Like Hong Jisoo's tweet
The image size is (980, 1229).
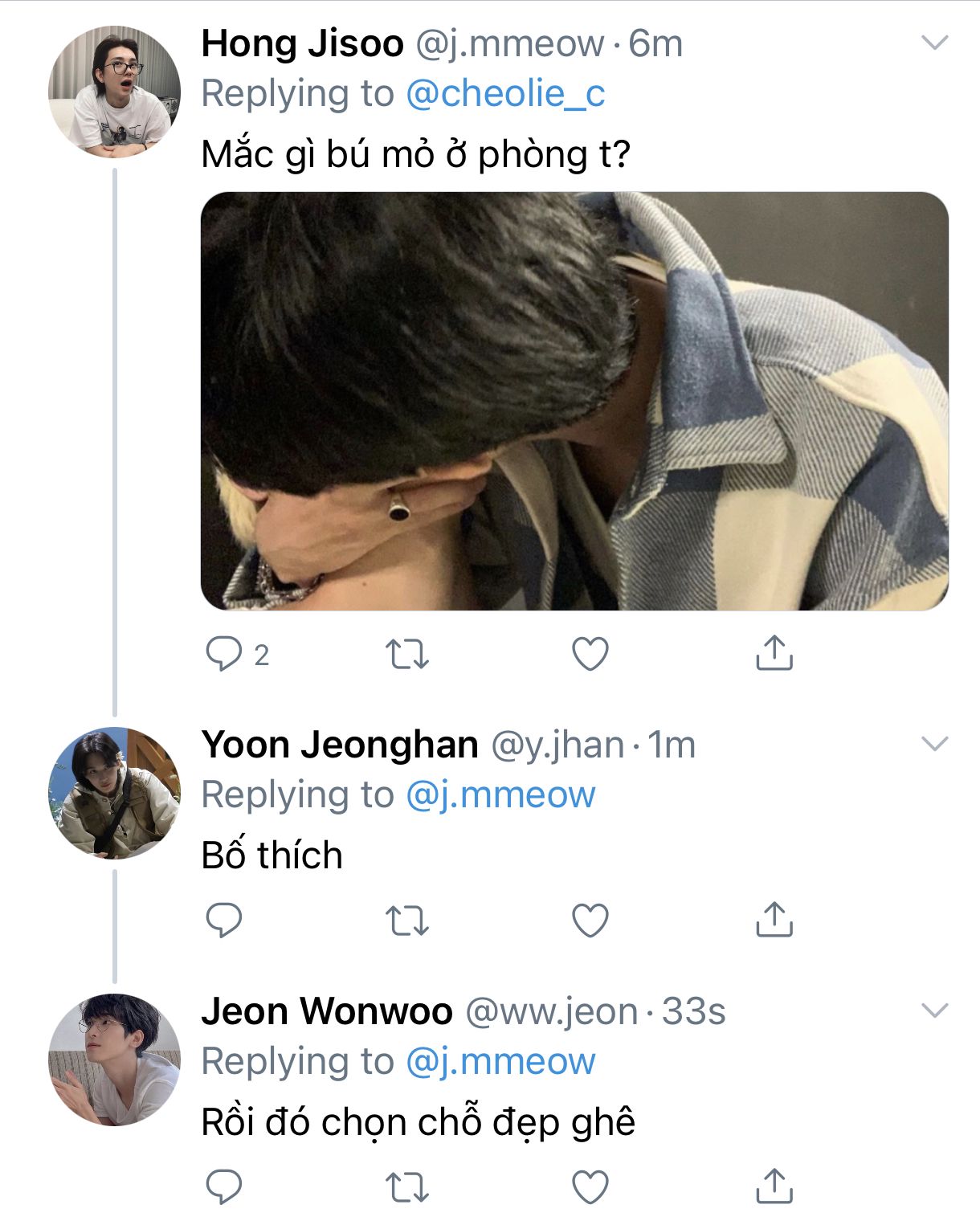(590, 654)
